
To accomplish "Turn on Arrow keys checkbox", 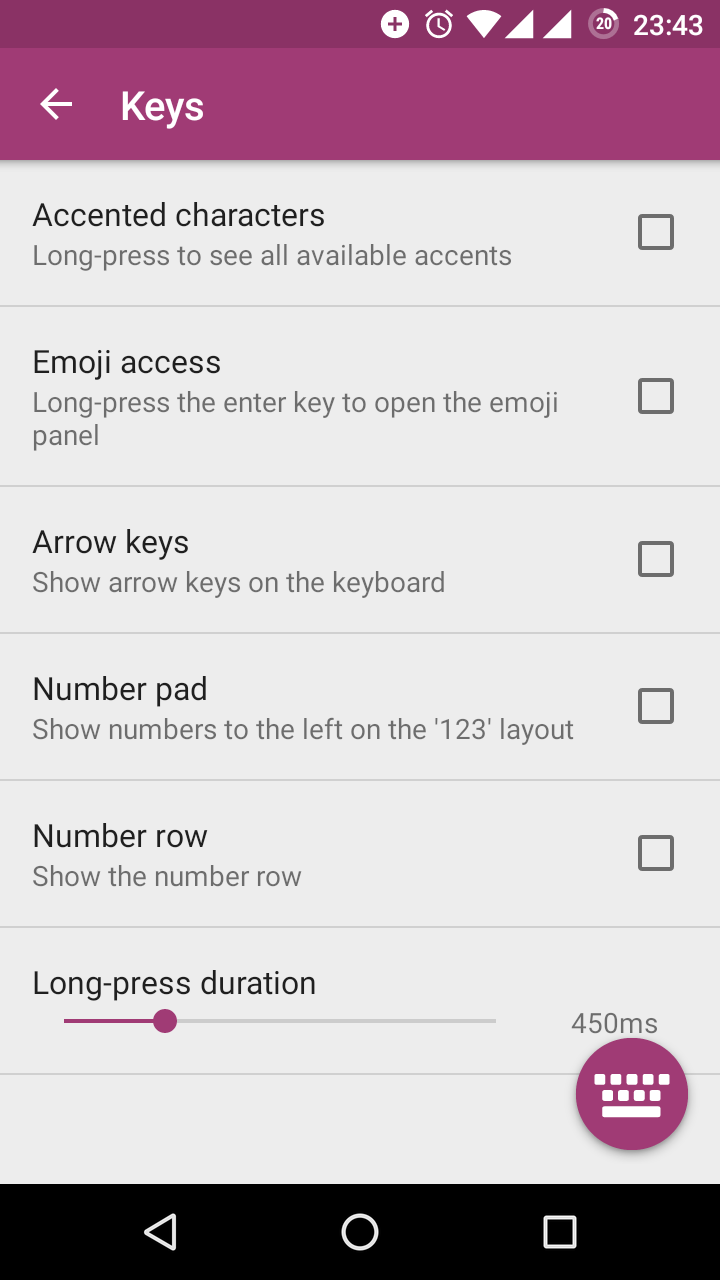I will coord(656,559).
